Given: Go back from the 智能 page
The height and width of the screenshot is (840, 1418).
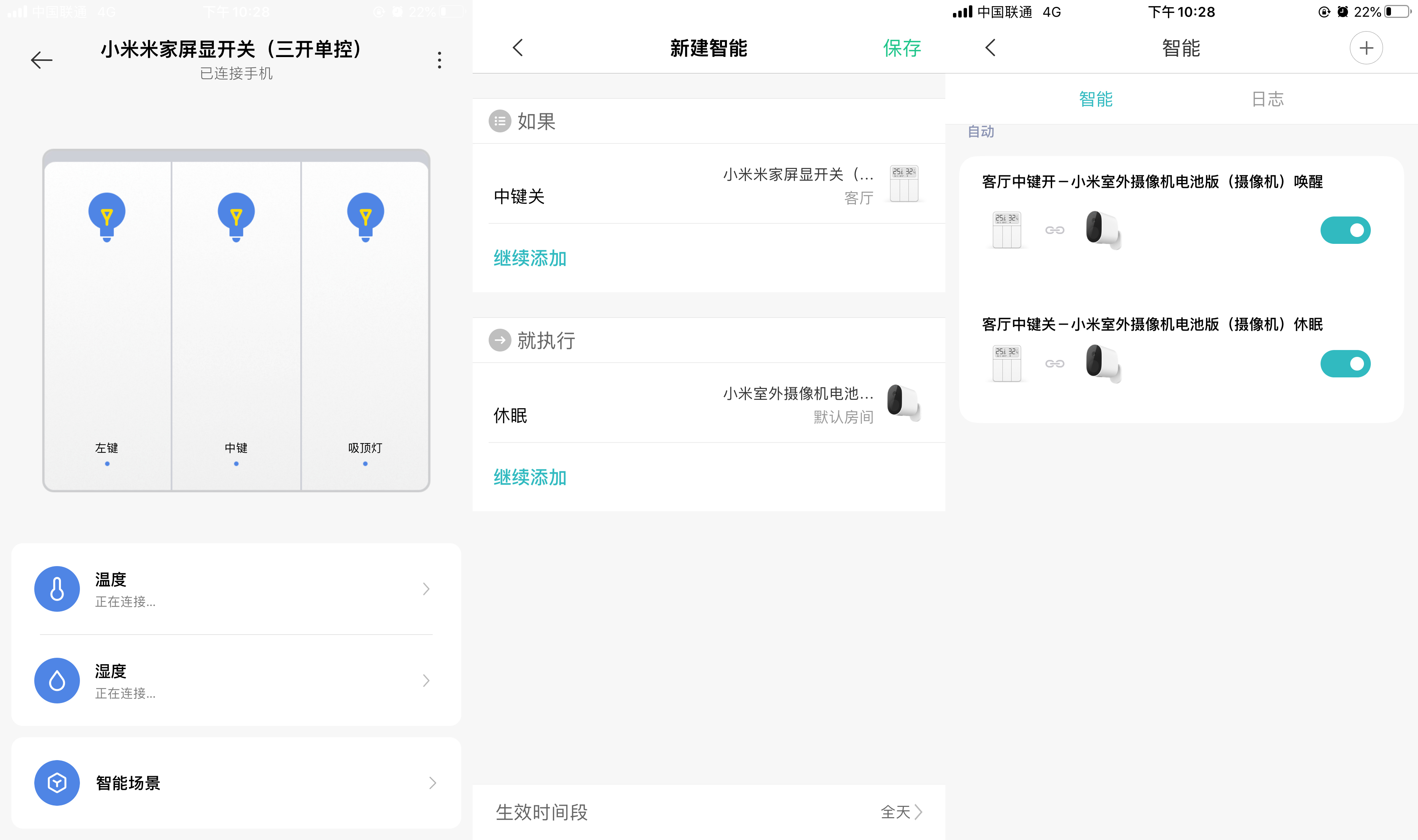Looking at the screenshot, I should [x=990, y=48].
